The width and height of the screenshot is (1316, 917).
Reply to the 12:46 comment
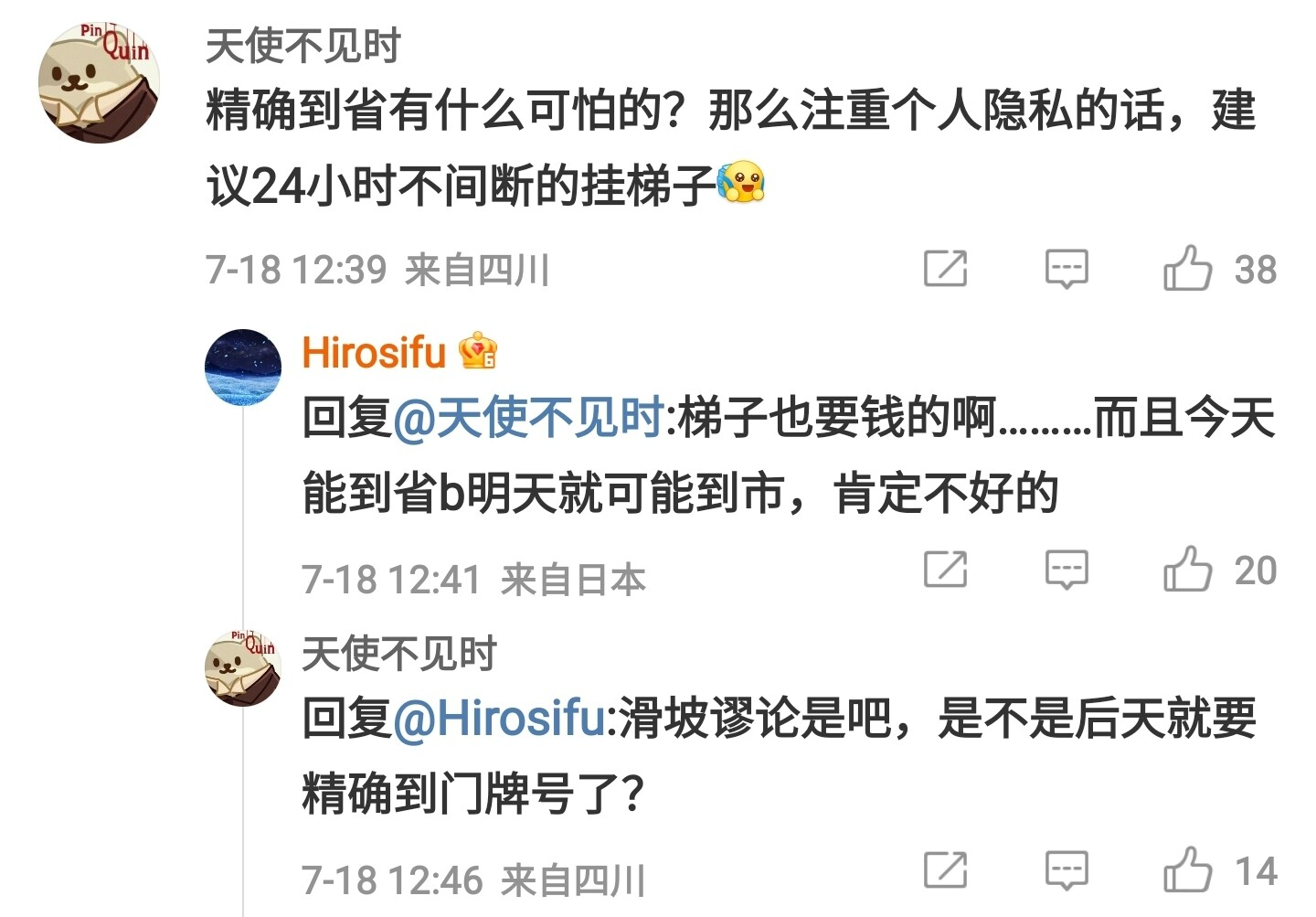(1067, 870)
